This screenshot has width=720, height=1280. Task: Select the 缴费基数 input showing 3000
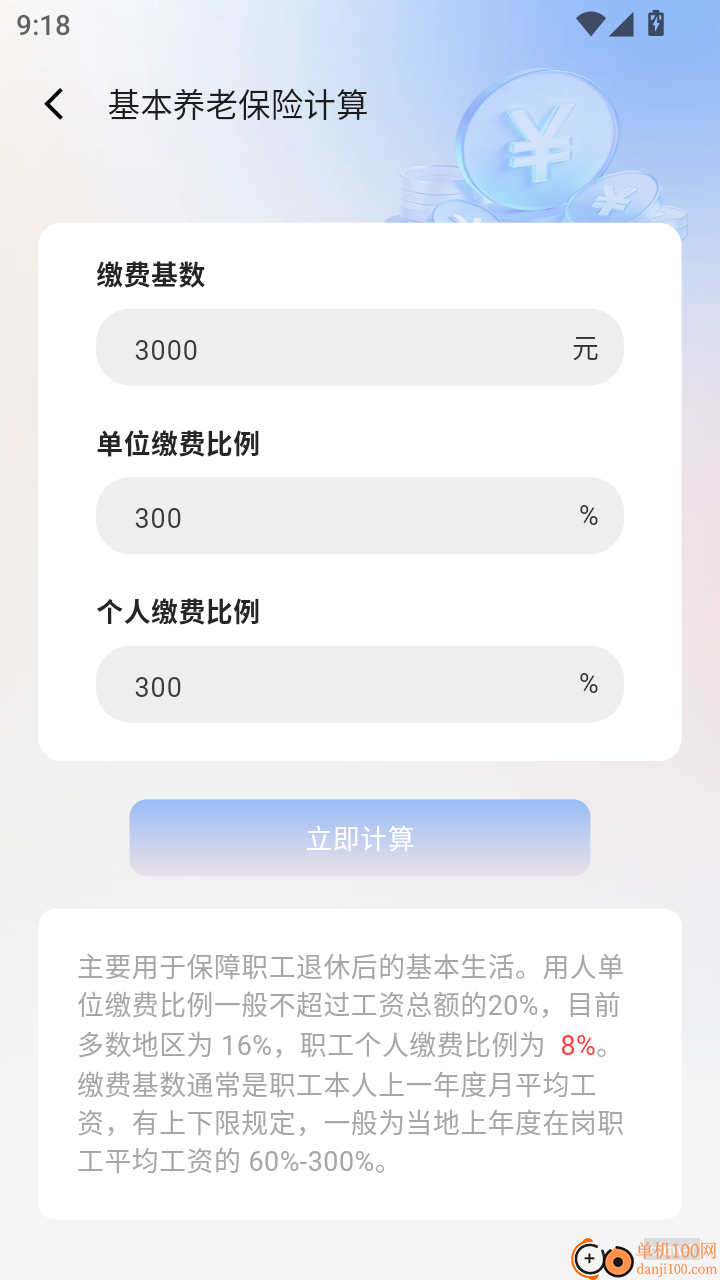359,348
